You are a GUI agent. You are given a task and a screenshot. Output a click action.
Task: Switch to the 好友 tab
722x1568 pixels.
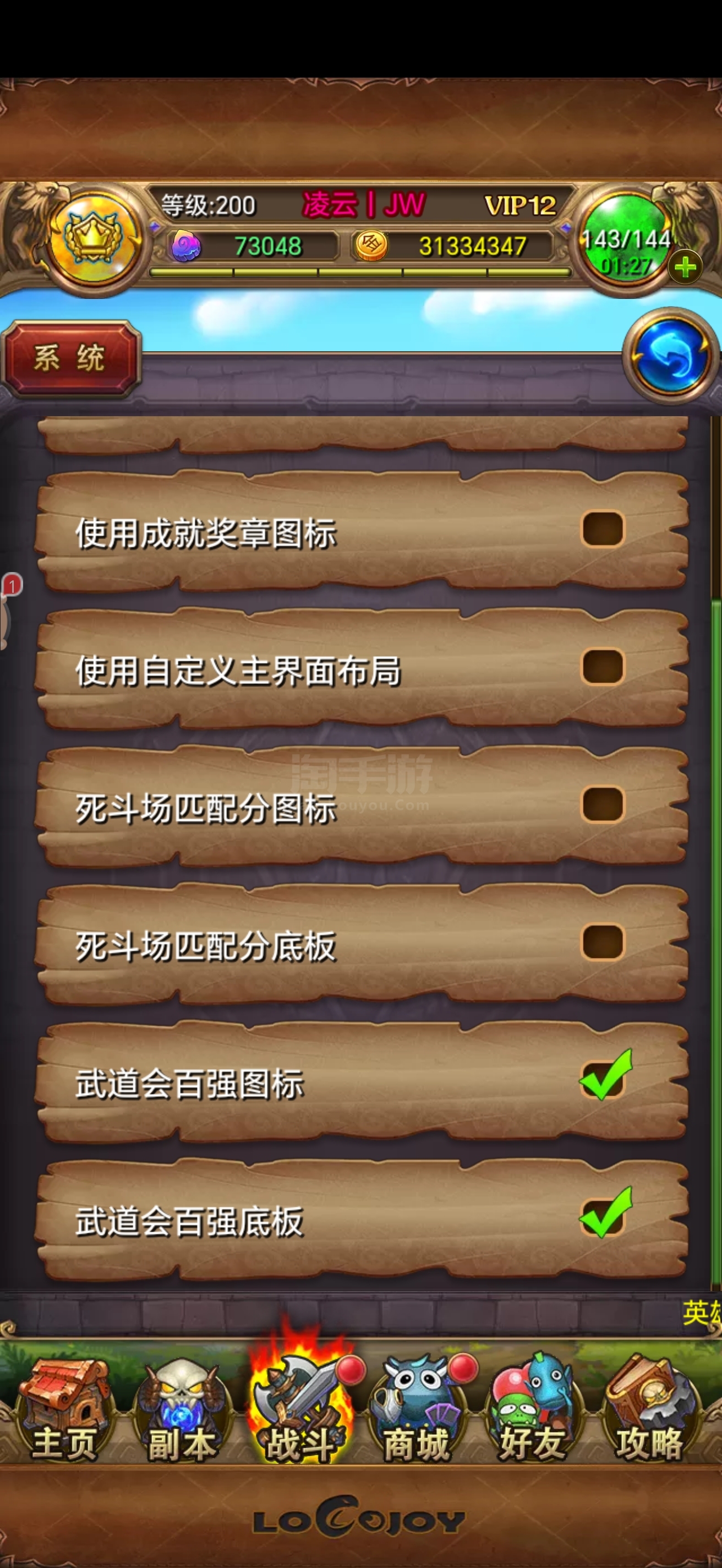pos(532,1412)
